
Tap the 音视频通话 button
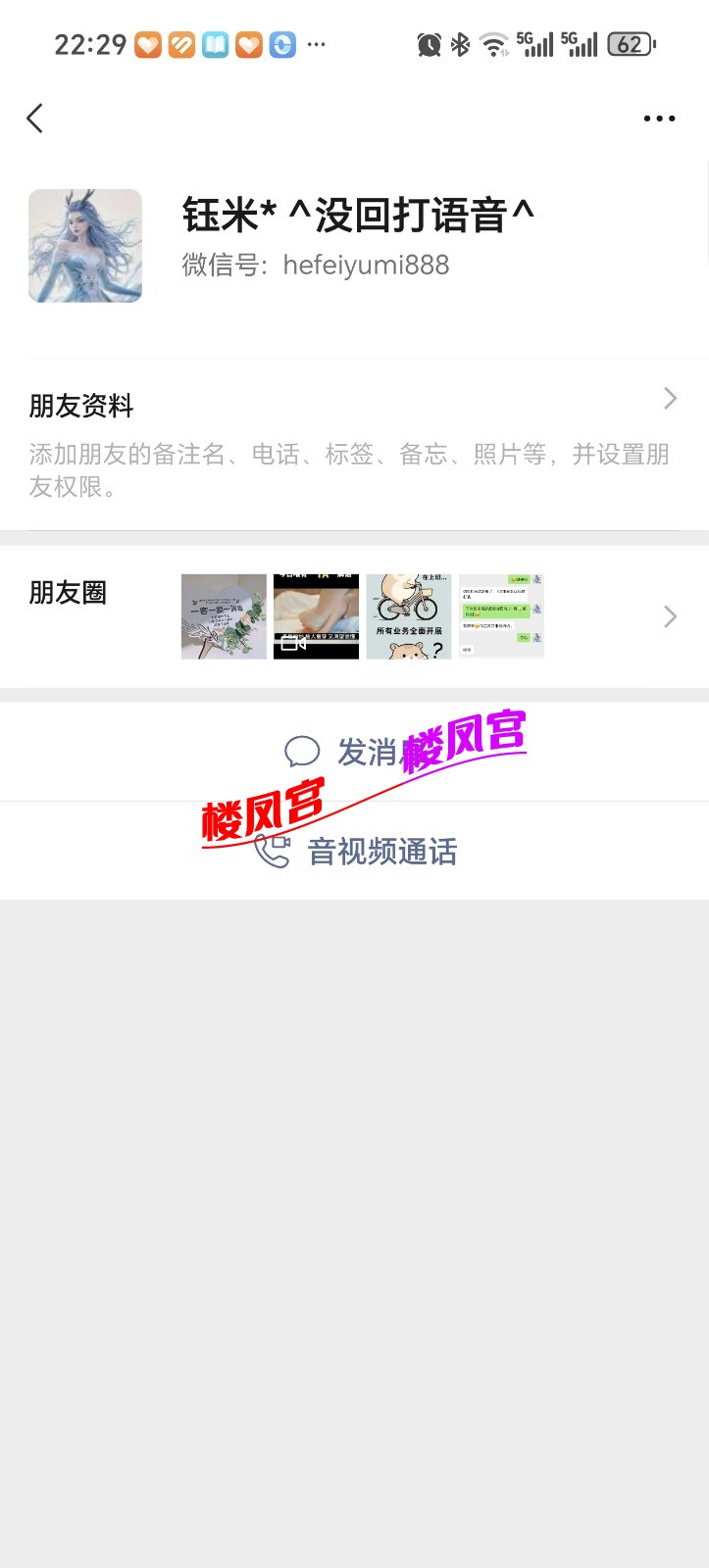[x=381, y=853]
